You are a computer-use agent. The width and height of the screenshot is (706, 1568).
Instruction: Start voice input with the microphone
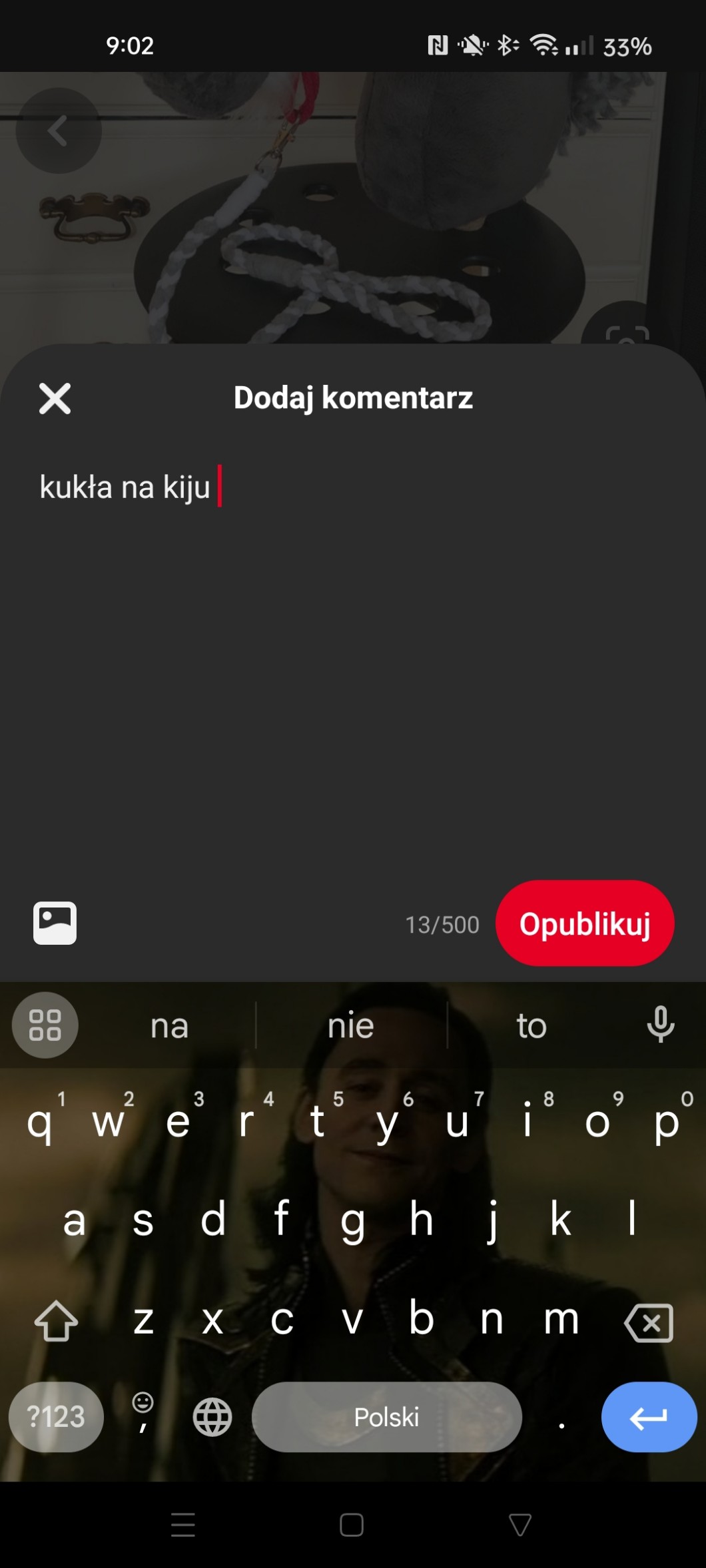click(x=660, y=1025)
